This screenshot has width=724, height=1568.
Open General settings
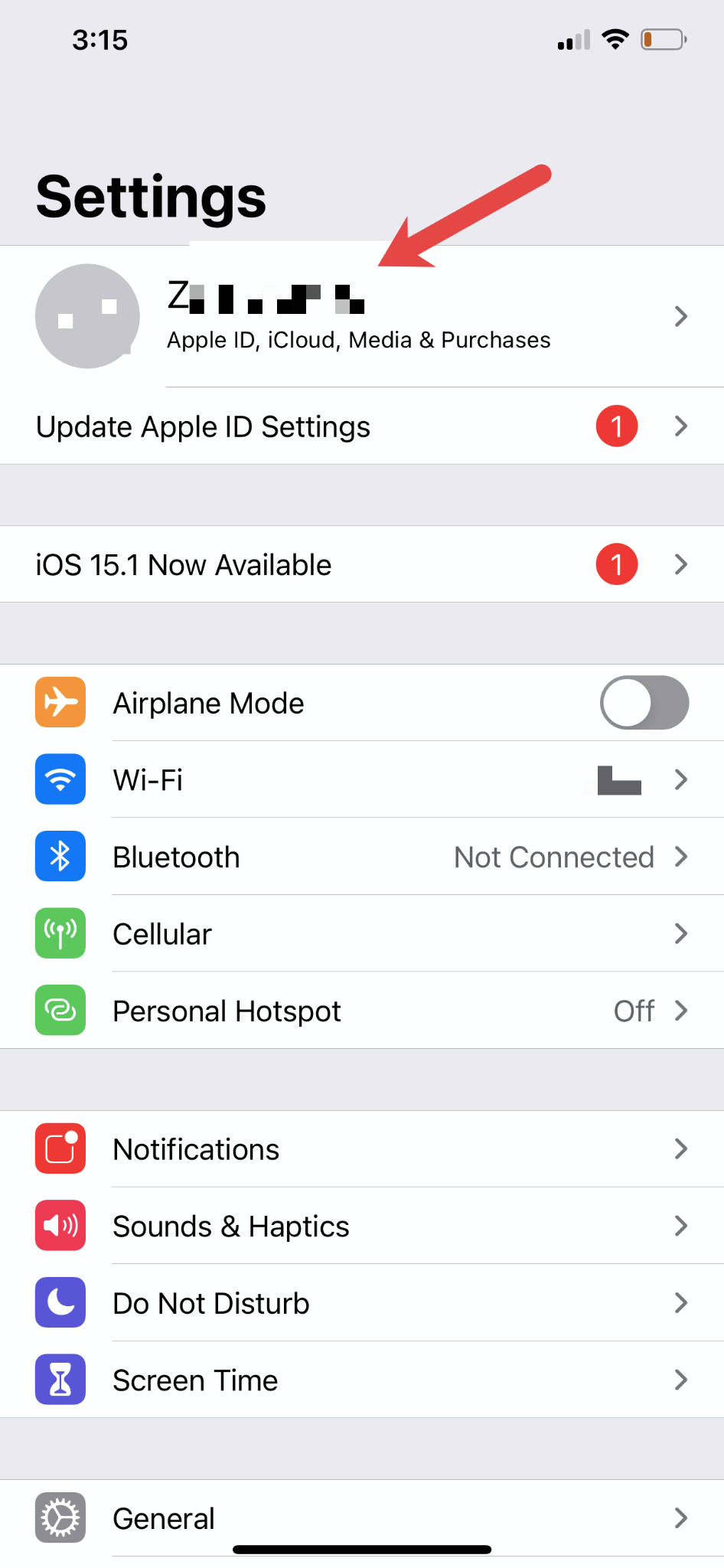pyautogui.click(x=362, y=1517)
